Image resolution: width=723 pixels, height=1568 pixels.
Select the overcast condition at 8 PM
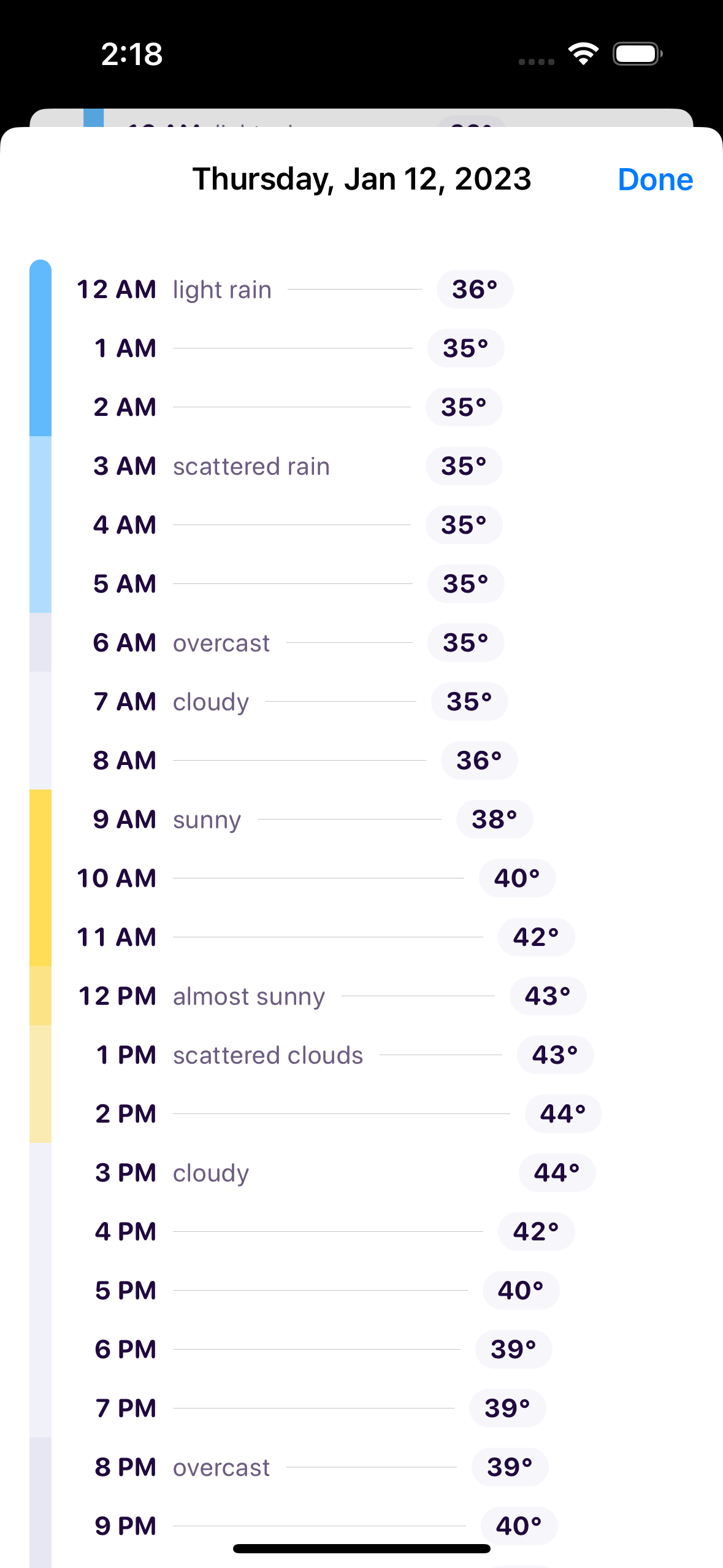[x=221, y=1467]
